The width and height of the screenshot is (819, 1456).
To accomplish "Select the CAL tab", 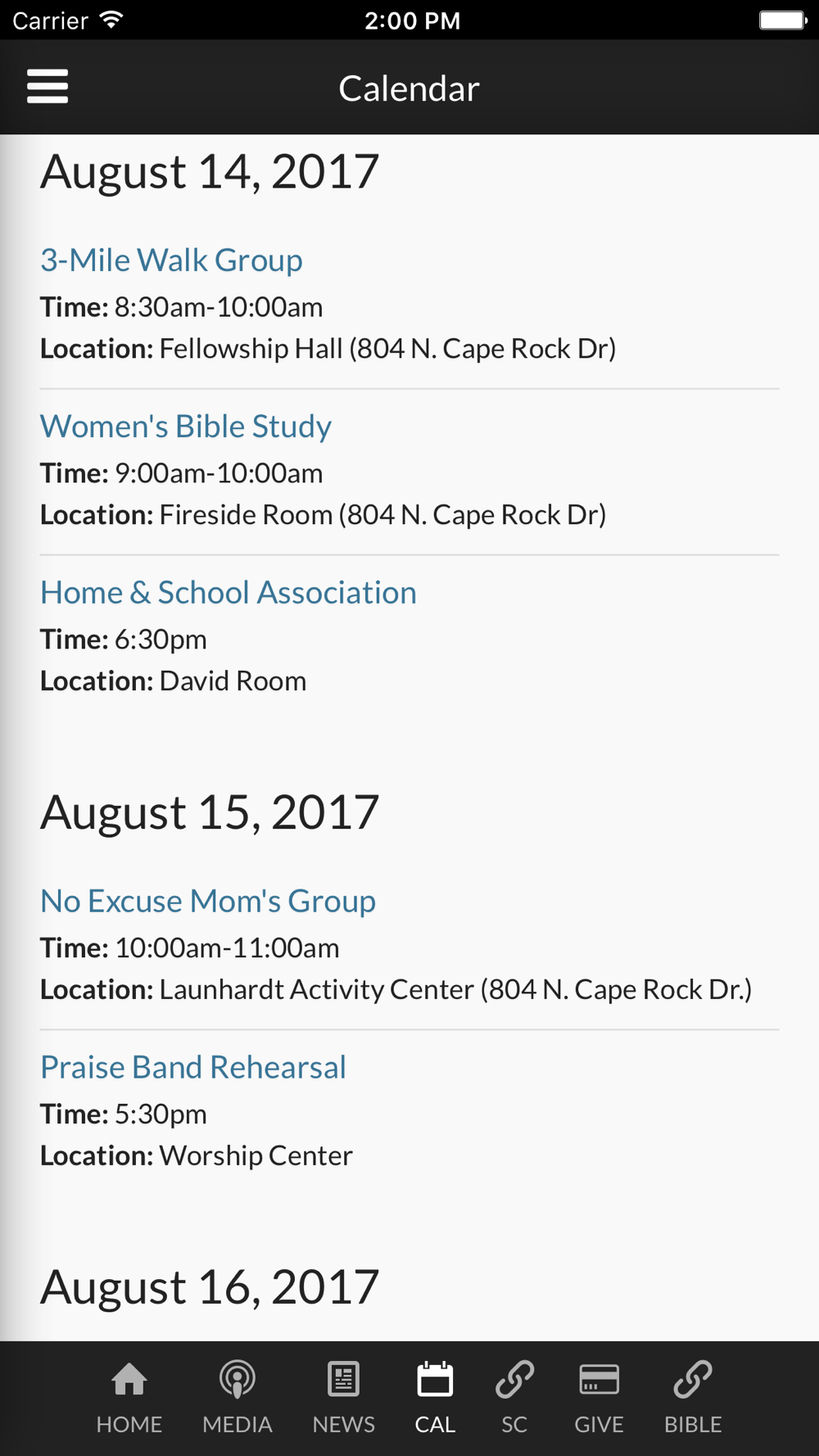I will tap(435, 1398).
